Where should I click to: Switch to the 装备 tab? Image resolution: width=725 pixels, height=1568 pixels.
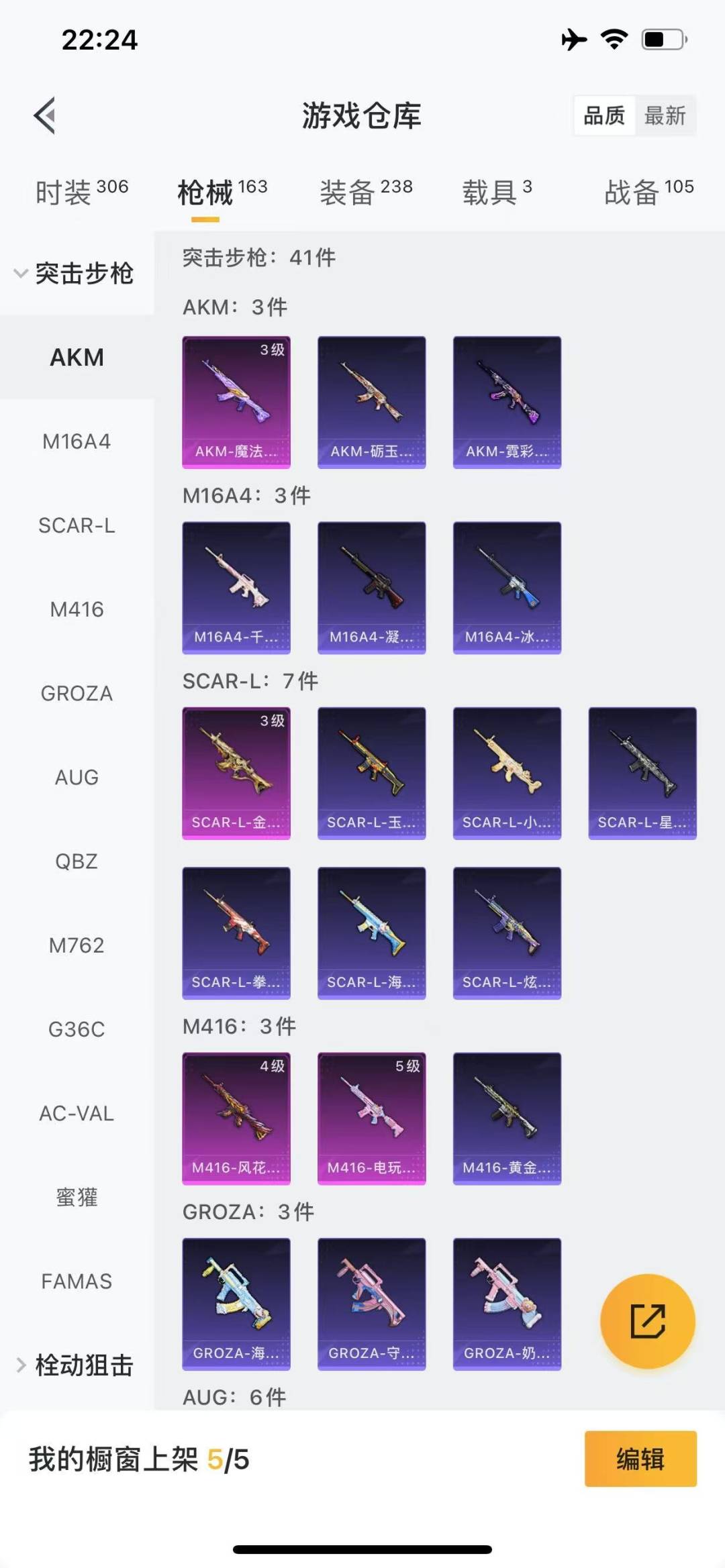pos(366,192)
